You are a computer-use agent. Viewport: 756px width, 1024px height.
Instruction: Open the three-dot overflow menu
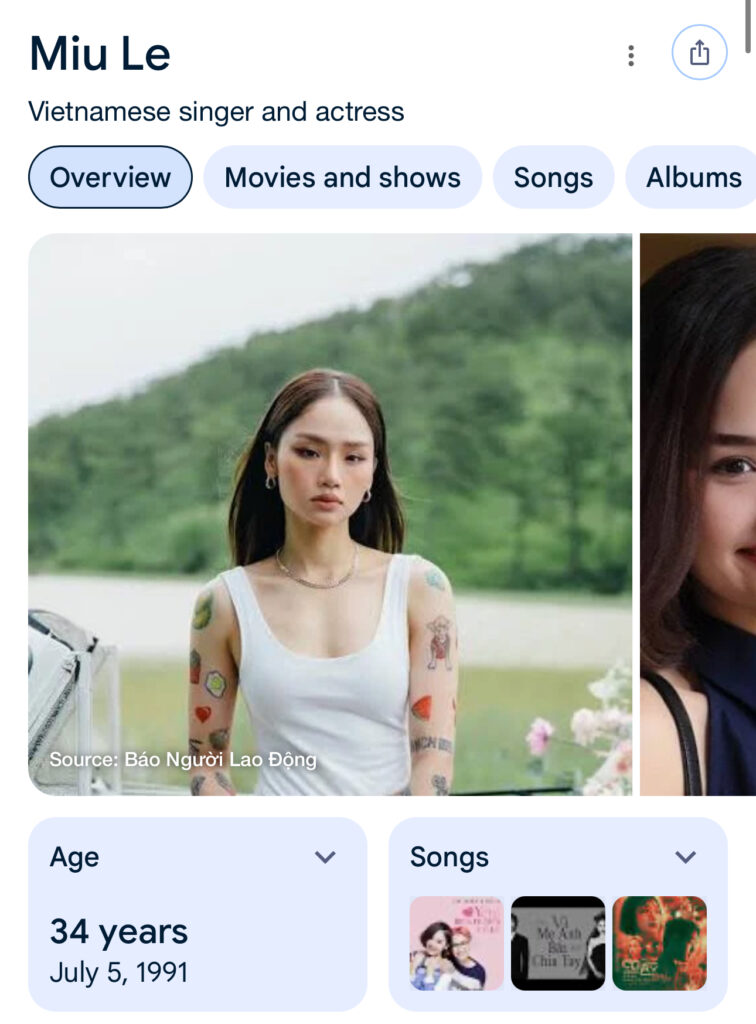coord(630,55)
